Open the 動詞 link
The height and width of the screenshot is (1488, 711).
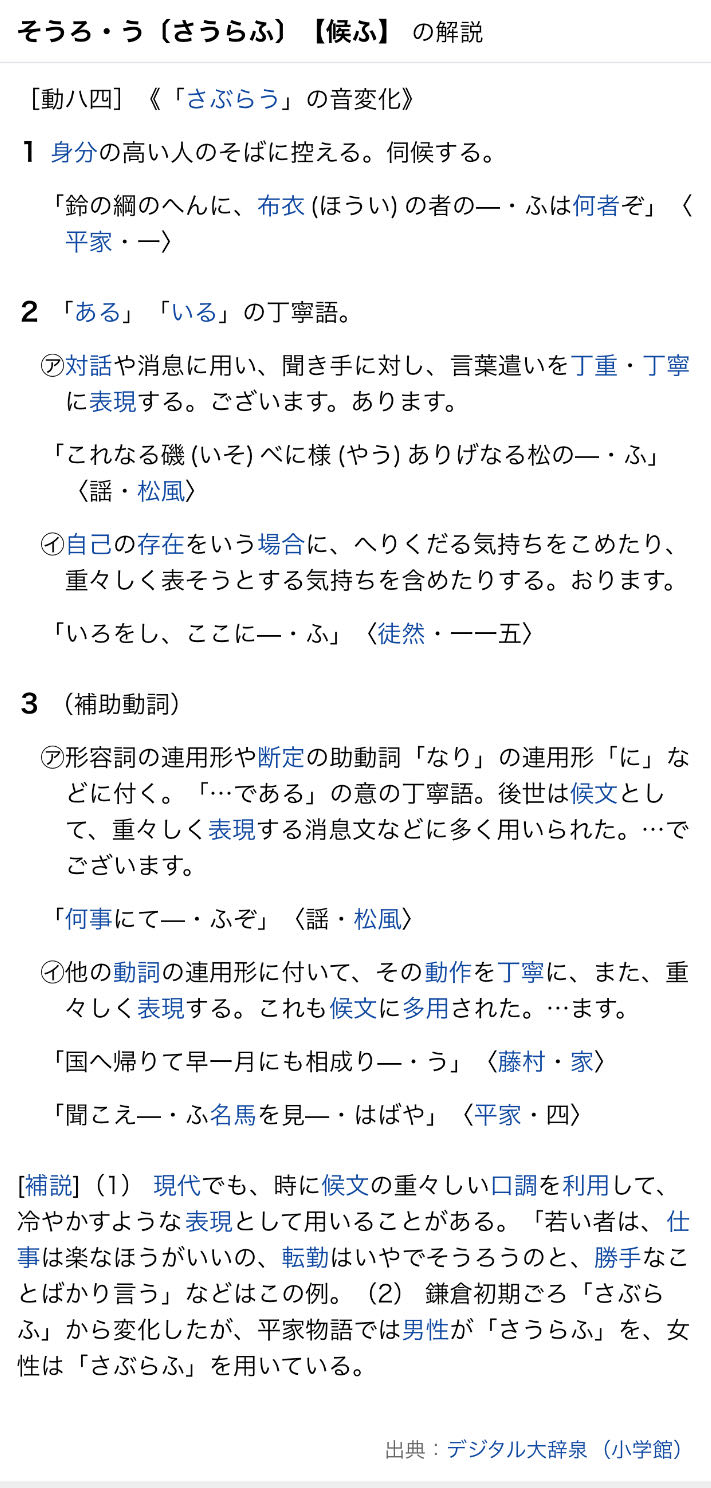tap(137, 972)
